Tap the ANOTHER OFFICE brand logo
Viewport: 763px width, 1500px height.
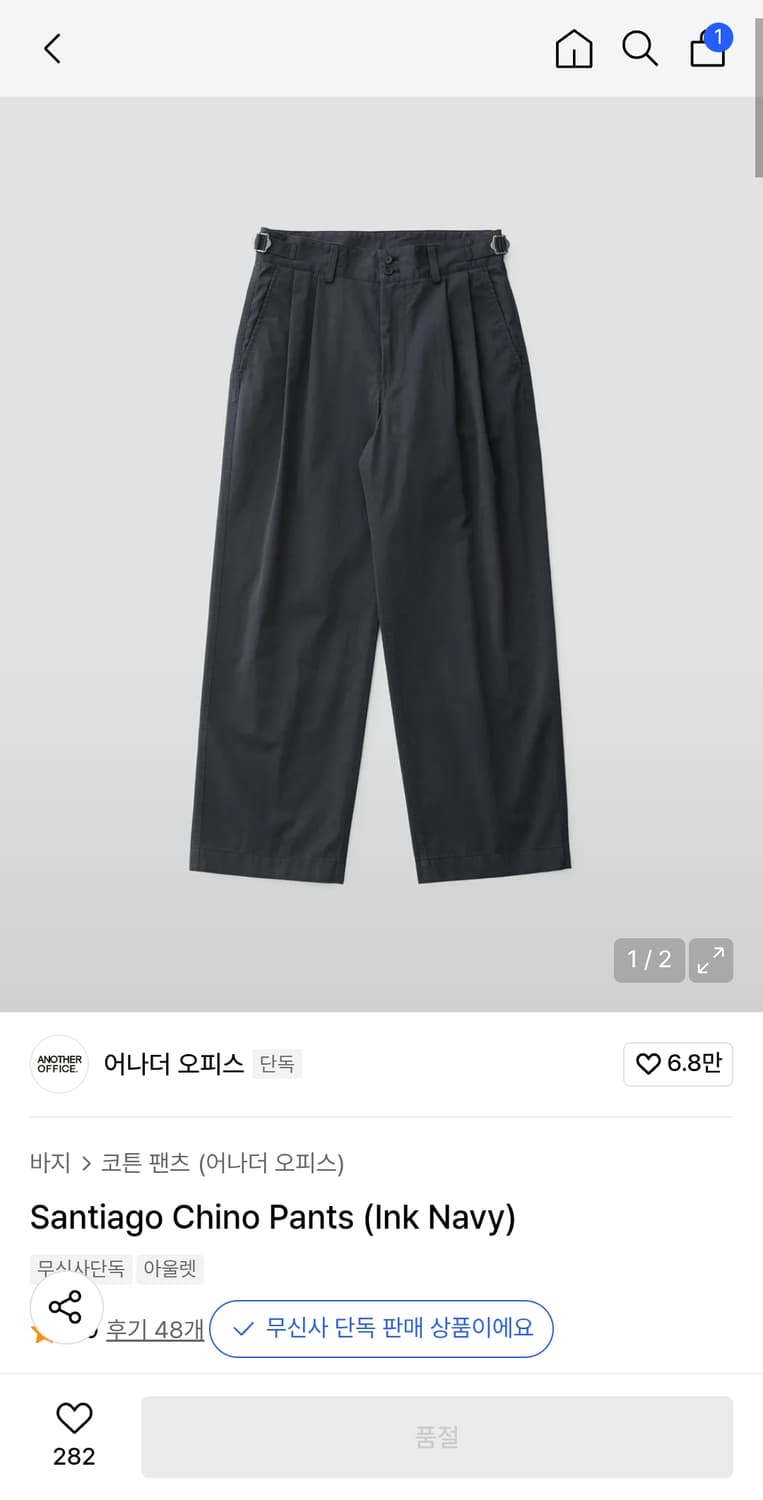[58, 1063]
